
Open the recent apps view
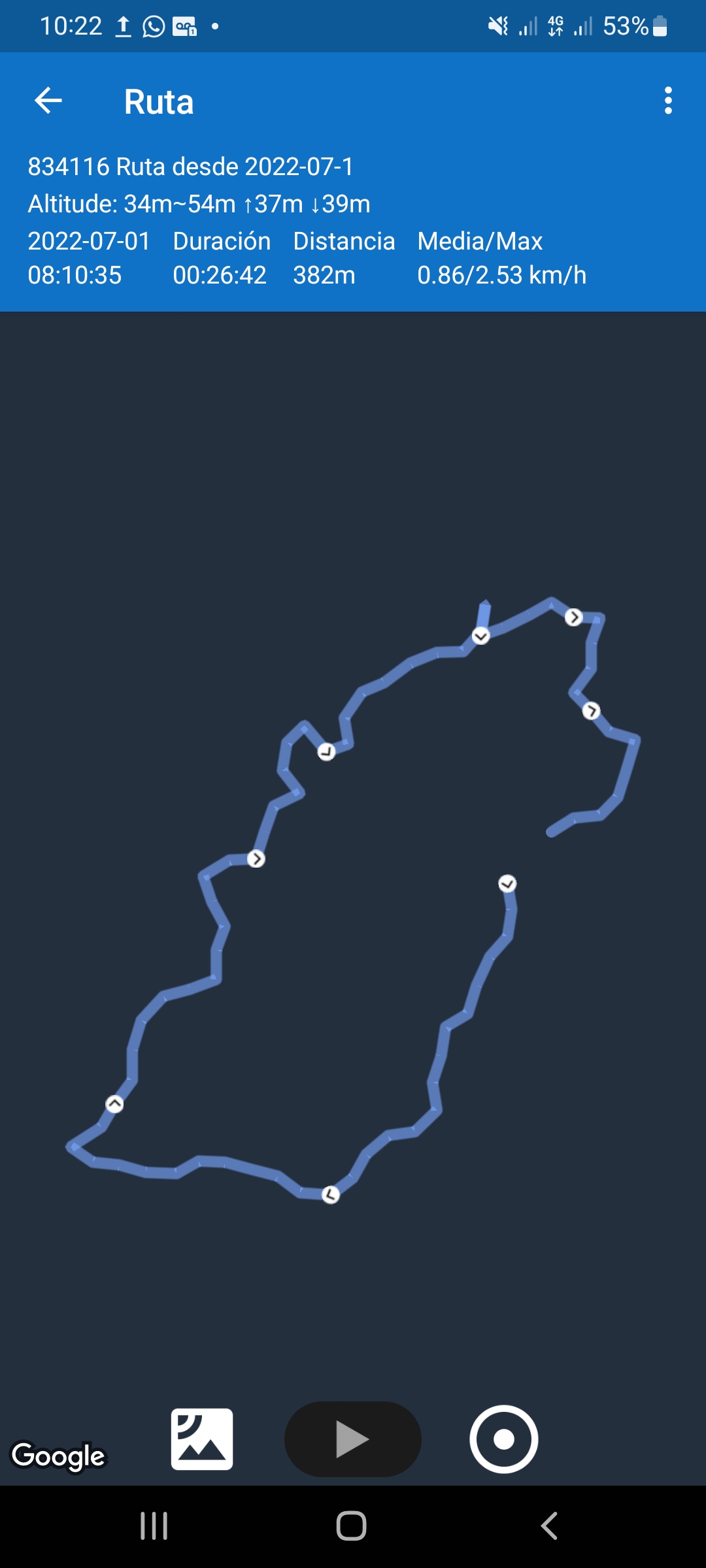pos(154,1526)
